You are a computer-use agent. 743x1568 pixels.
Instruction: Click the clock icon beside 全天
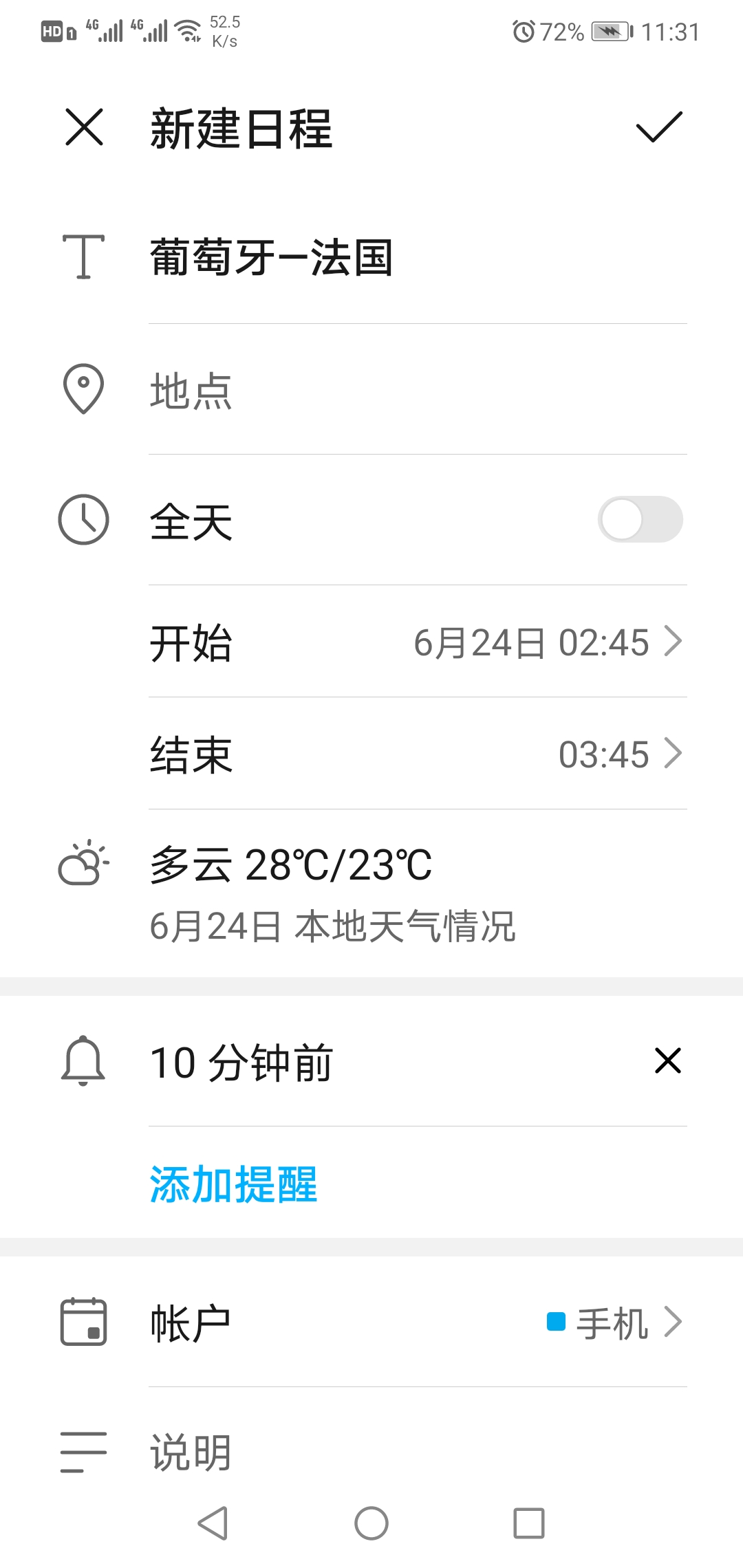pyautogui.click(x=83, y=521)
